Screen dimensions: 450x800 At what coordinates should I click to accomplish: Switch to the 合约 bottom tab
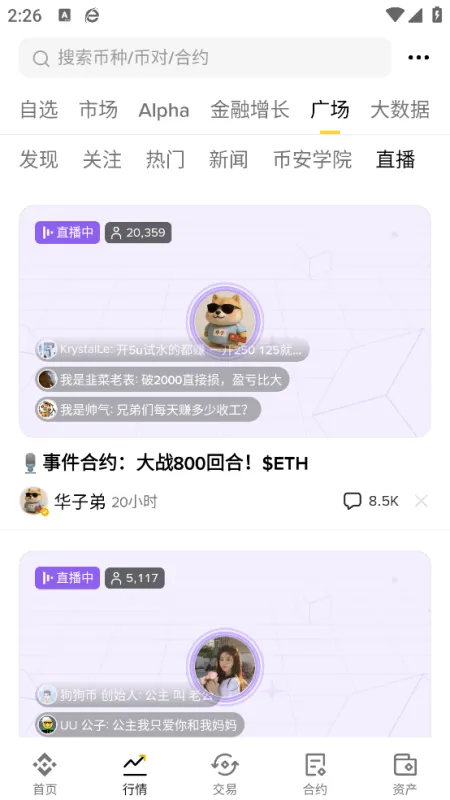tap(315, 774)
